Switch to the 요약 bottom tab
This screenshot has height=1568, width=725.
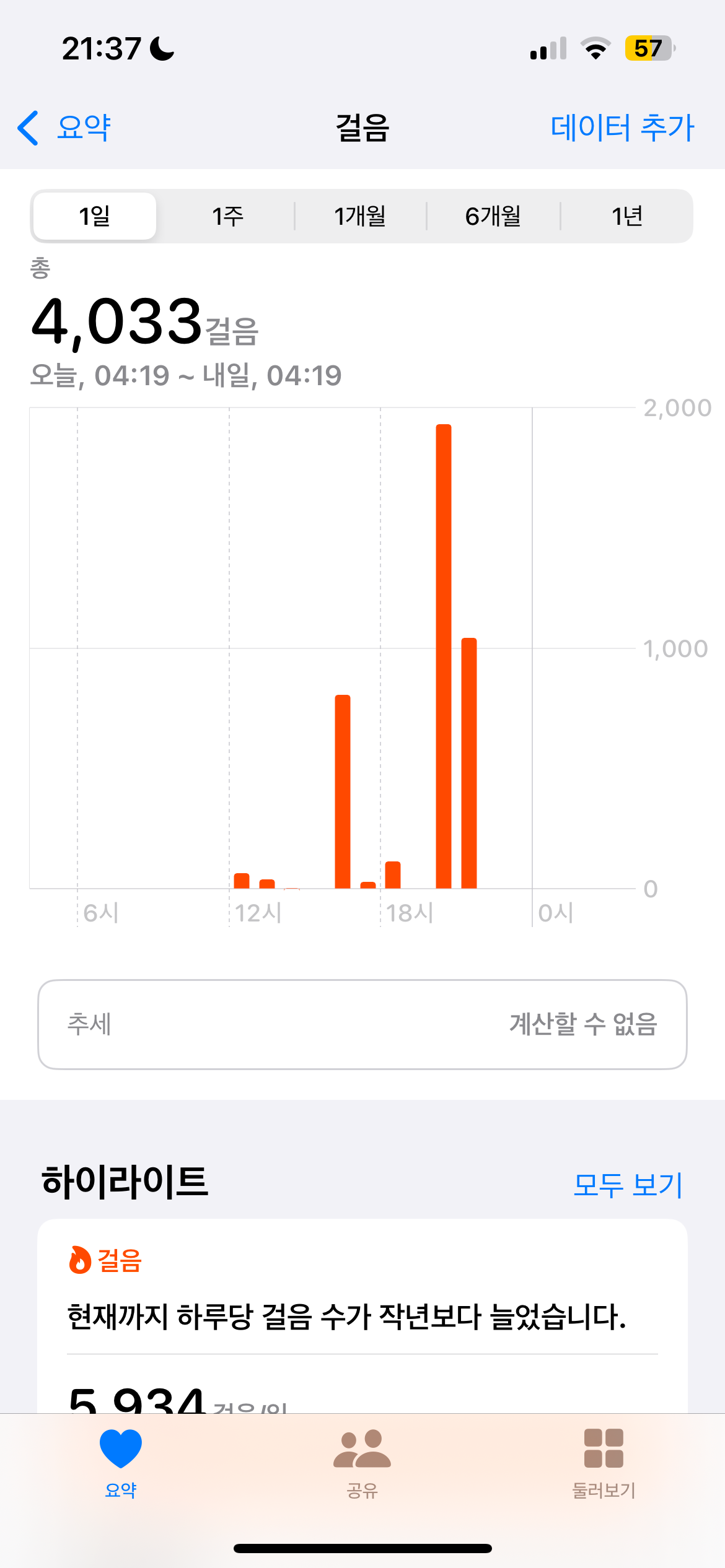(x=121, y=1463)
